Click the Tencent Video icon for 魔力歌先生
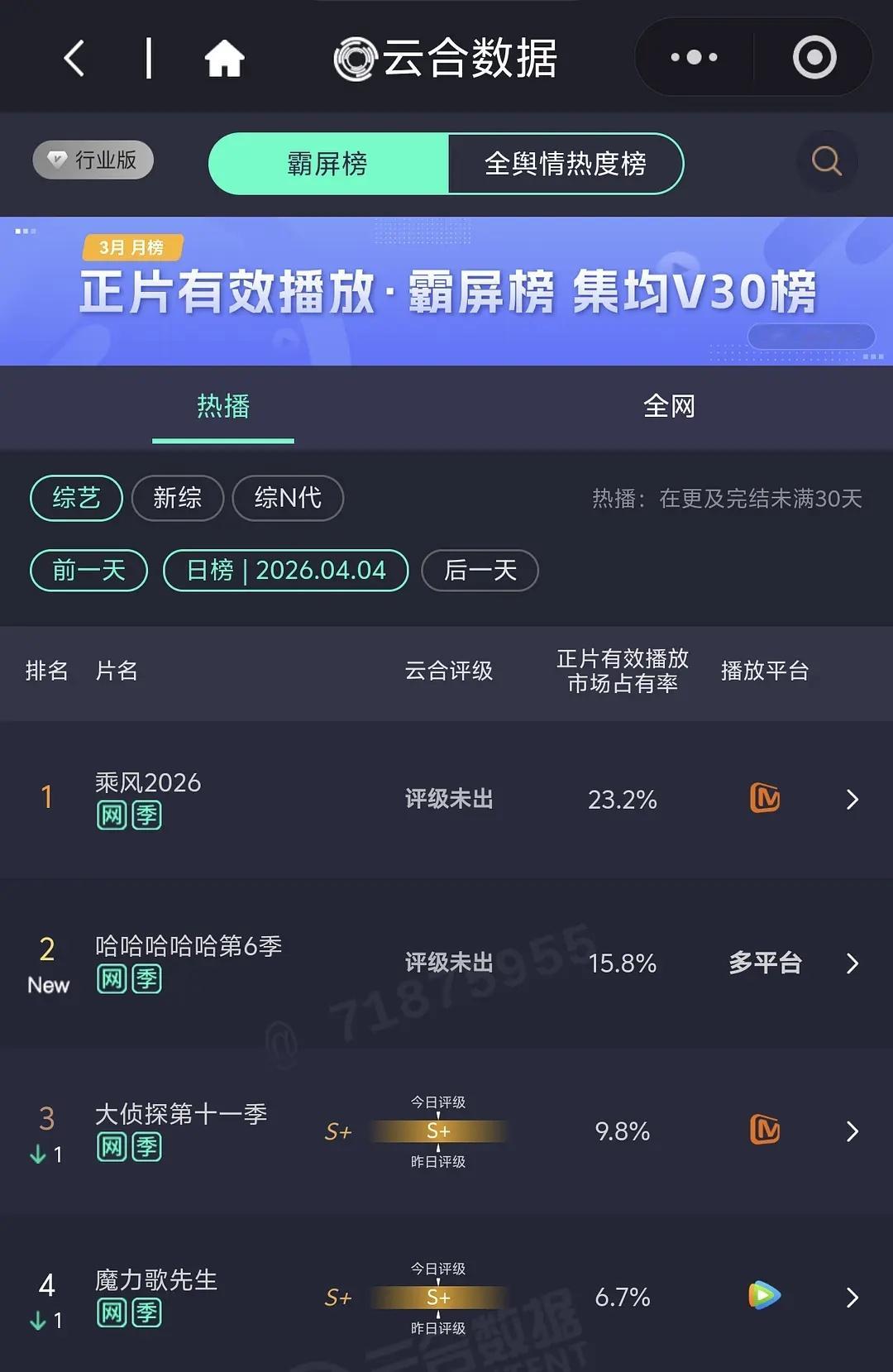 pyautogui.click(x=765, y=1298)
